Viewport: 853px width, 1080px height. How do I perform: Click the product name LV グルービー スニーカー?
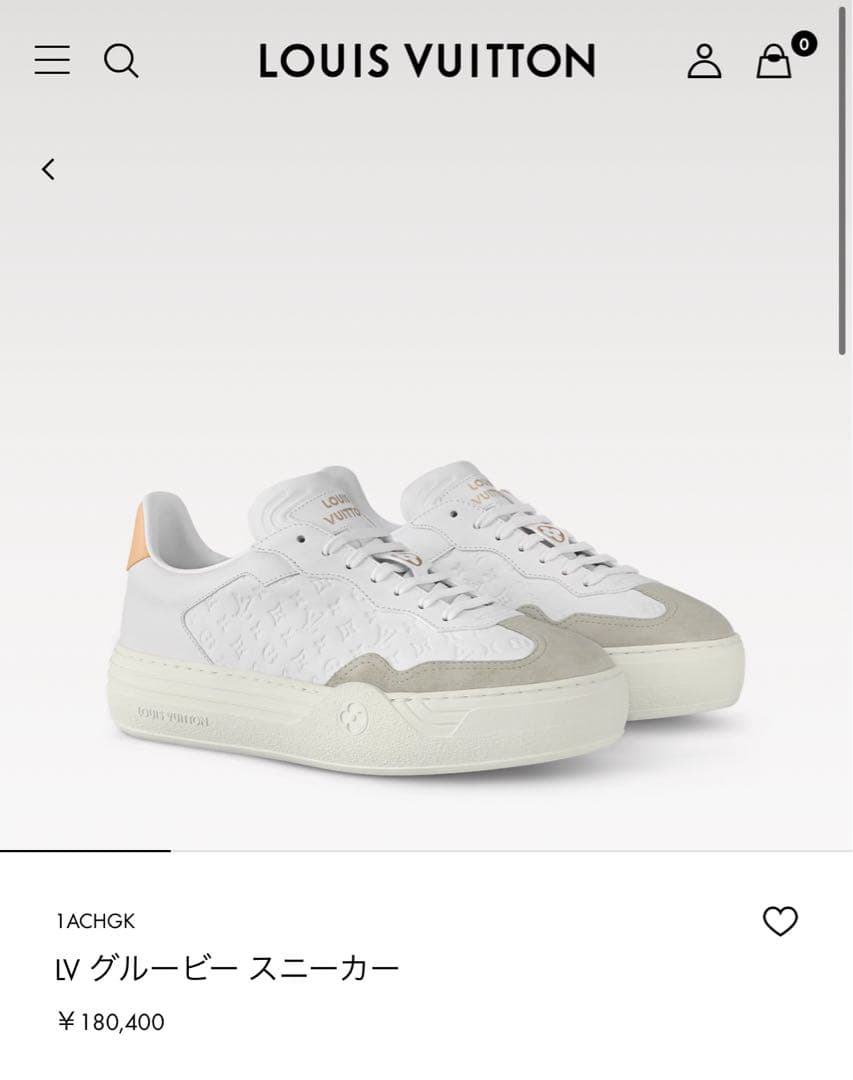coord(226,968)
